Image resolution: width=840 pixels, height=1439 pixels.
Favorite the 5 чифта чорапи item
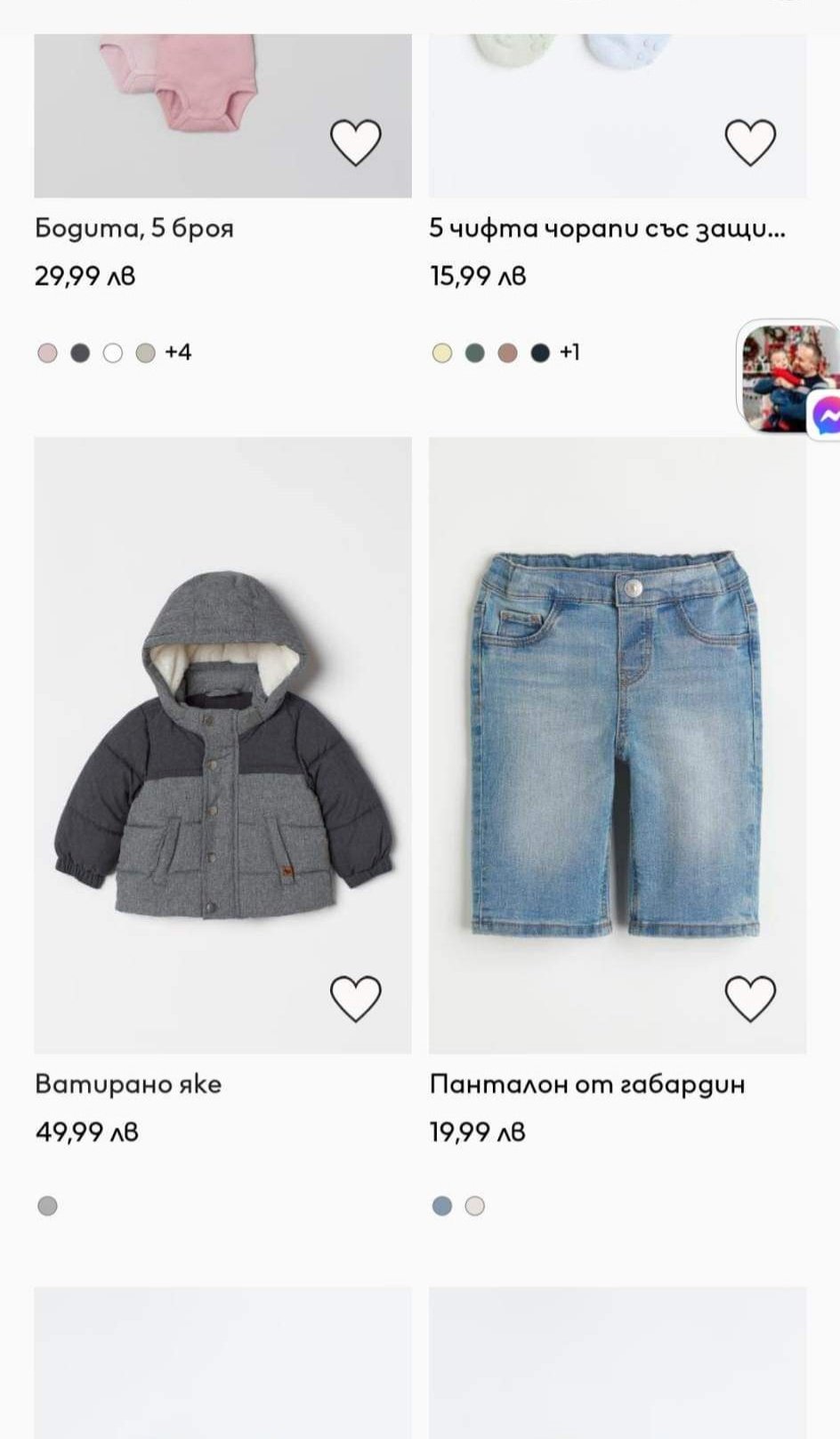click(x=750, y=142)
